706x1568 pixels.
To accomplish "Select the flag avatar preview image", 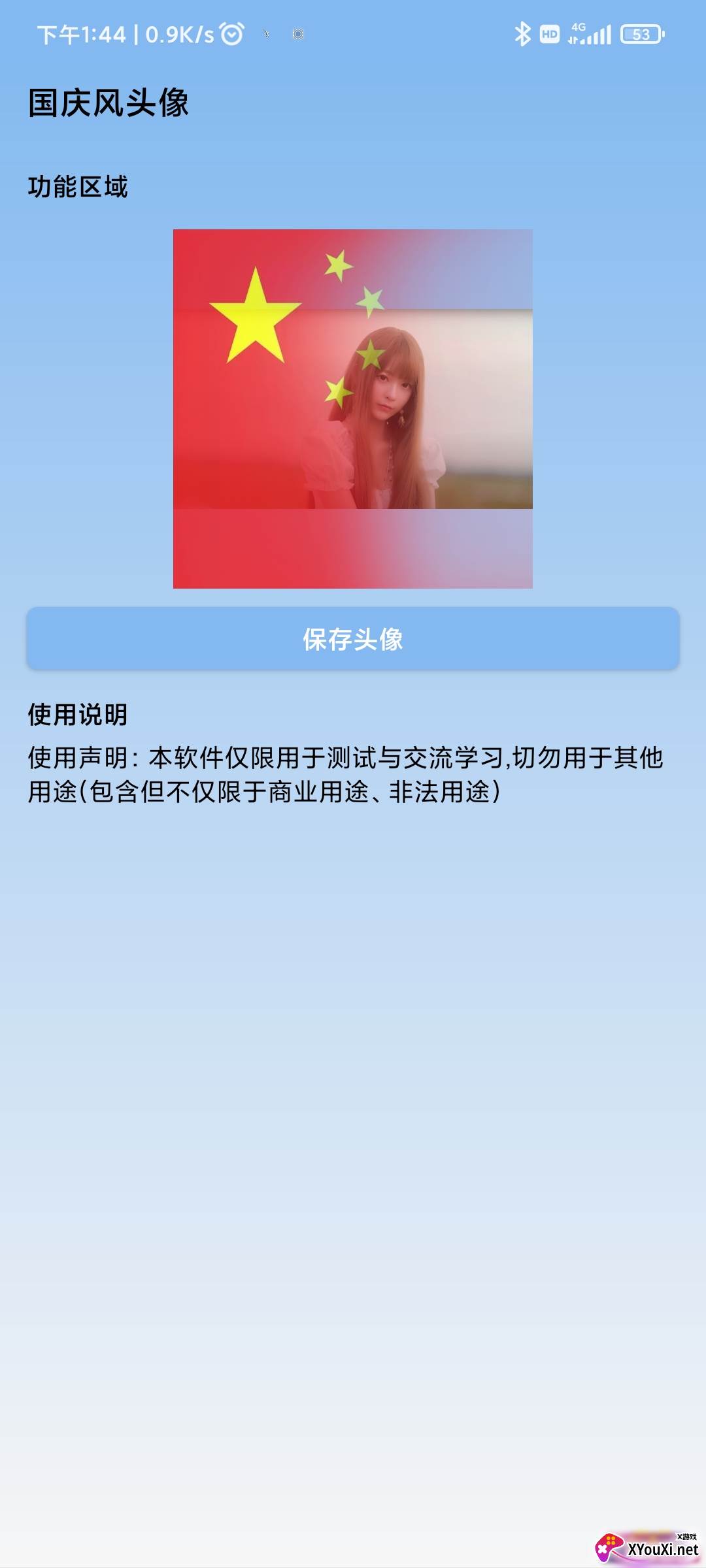I will click(353, 408).
